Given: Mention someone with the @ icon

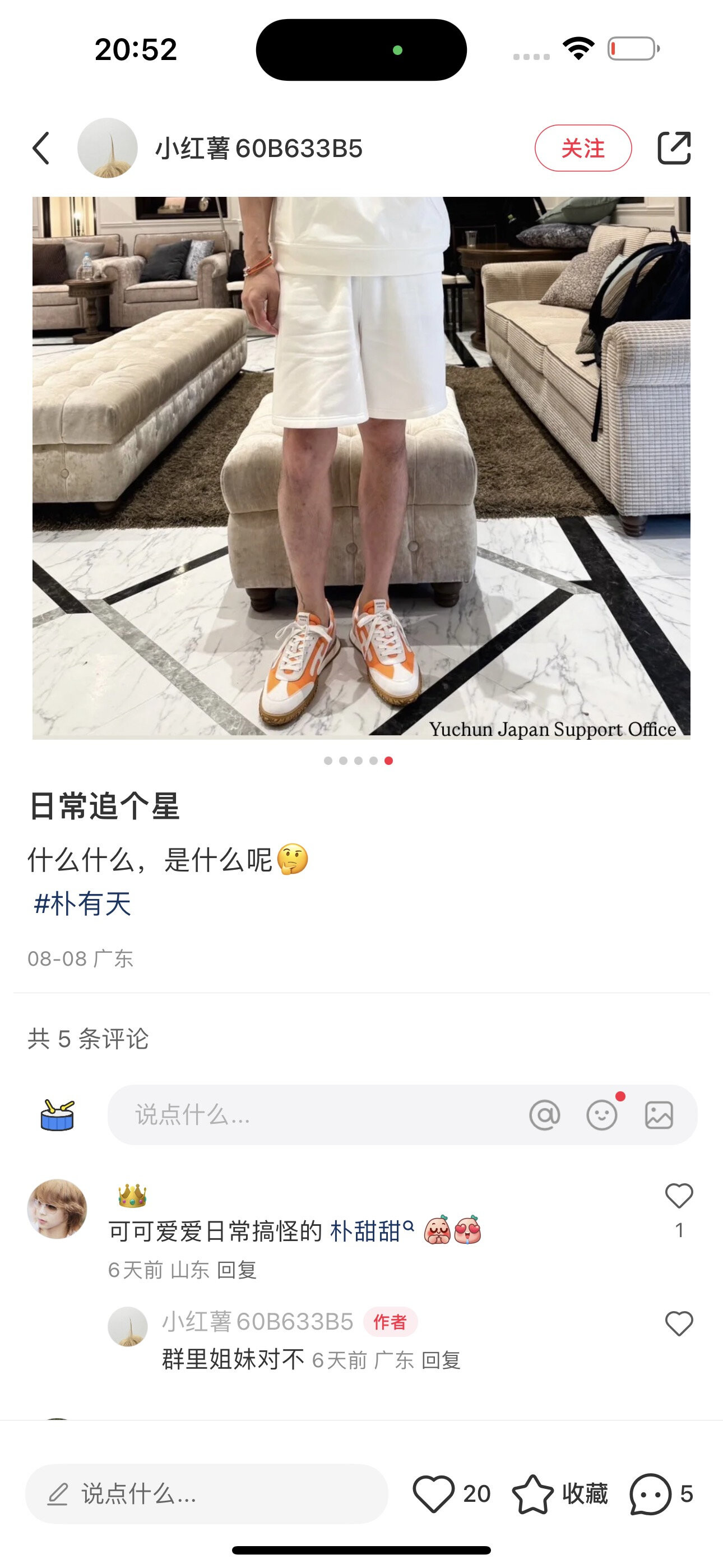Looking at the screenshot, I should 544,1115.
